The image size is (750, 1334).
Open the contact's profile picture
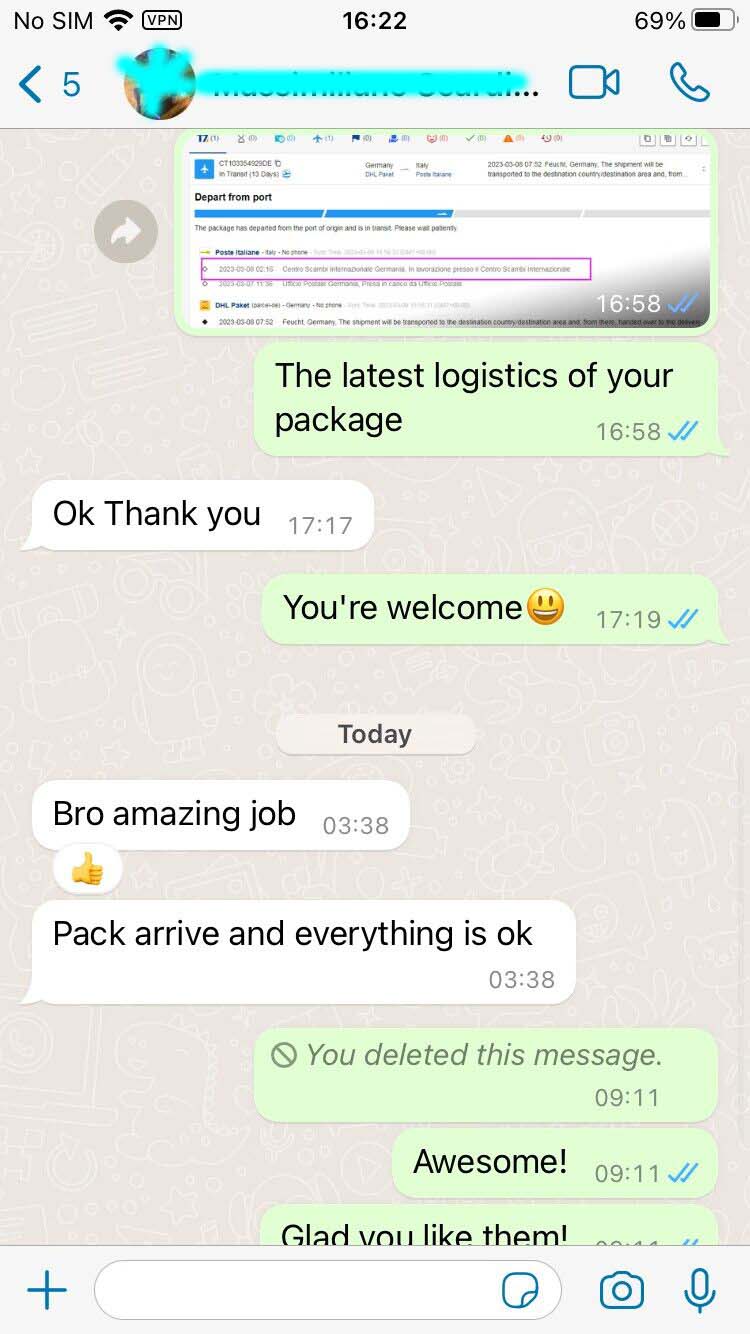pyautogui.click(x=159, y=84)
